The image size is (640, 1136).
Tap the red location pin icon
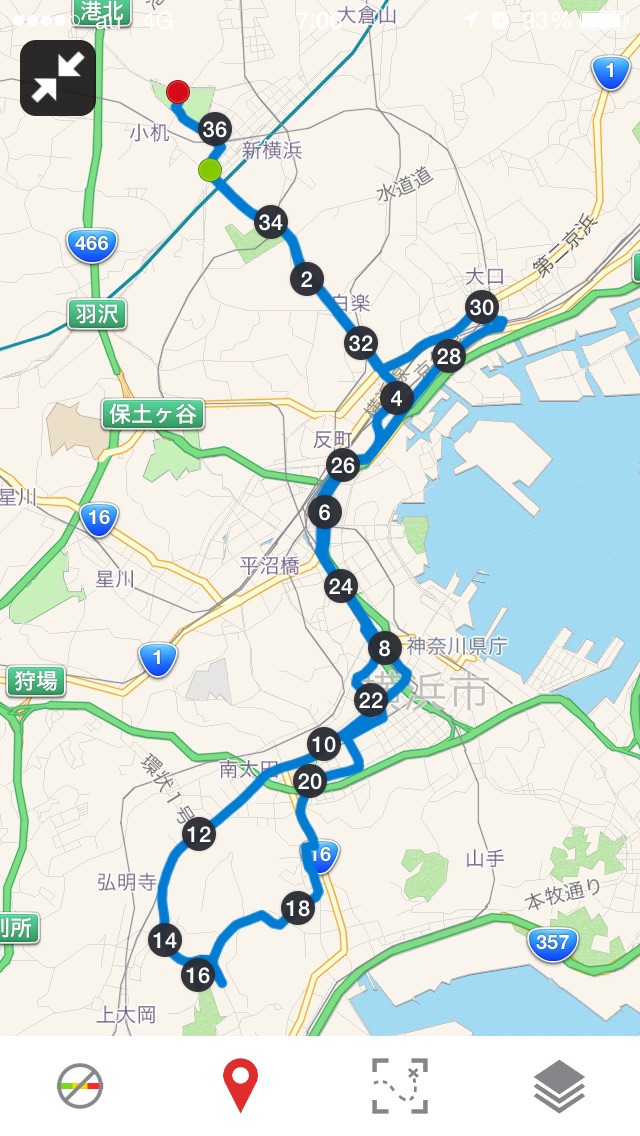[240, 1086]
